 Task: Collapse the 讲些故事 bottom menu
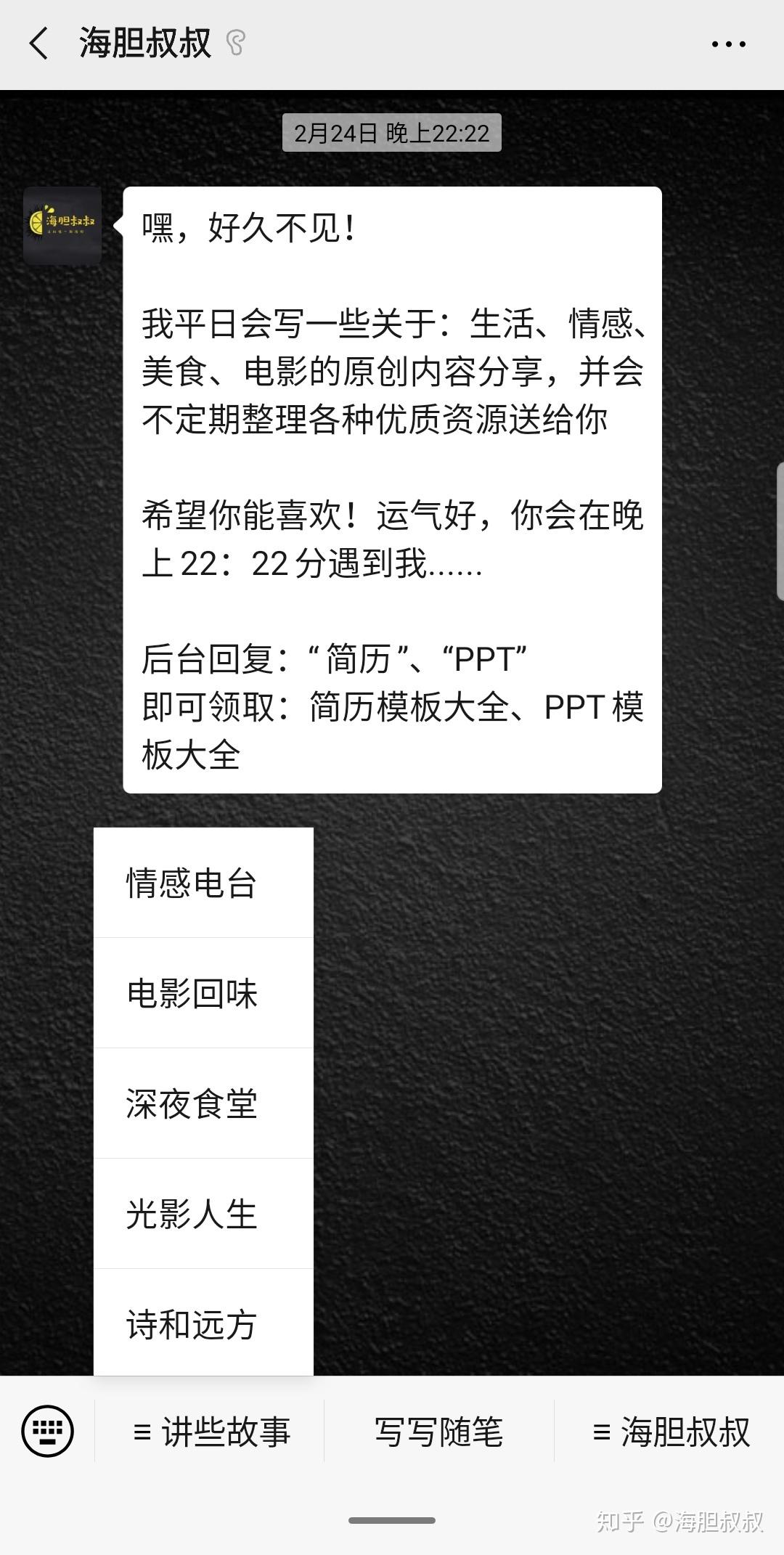(211, 1432)
